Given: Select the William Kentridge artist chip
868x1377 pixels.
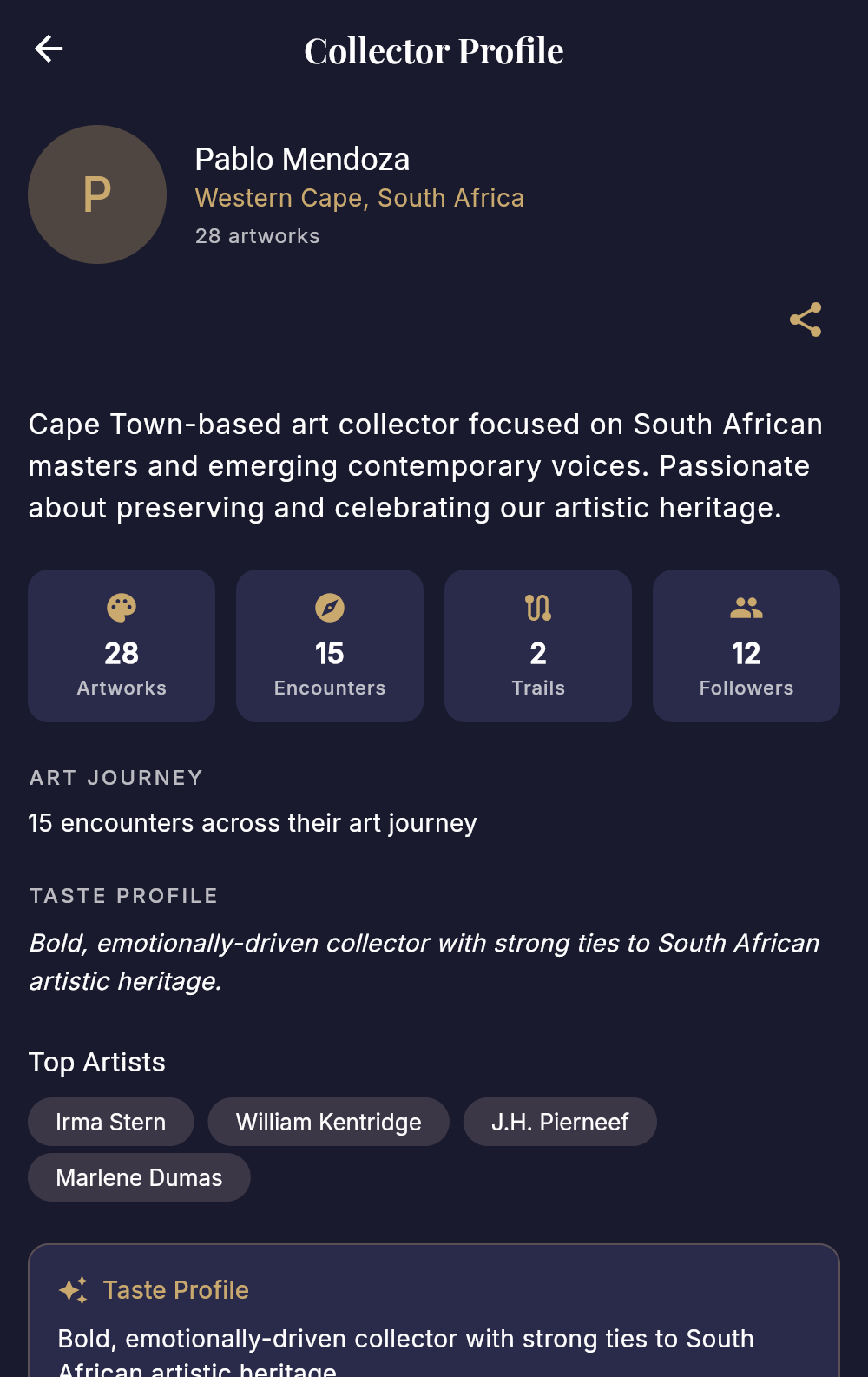Looking at the screenshot, I should [x=328, y=1122].
